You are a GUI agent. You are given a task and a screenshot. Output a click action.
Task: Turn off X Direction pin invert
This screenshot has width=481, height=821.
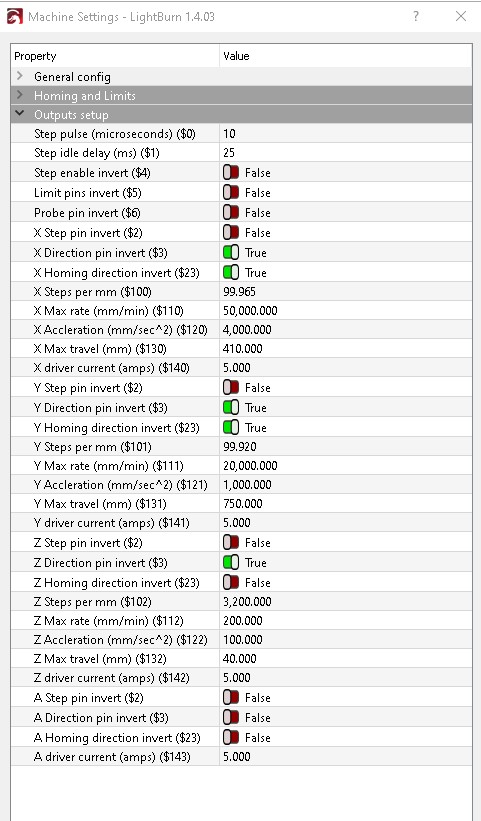(231, 252)
